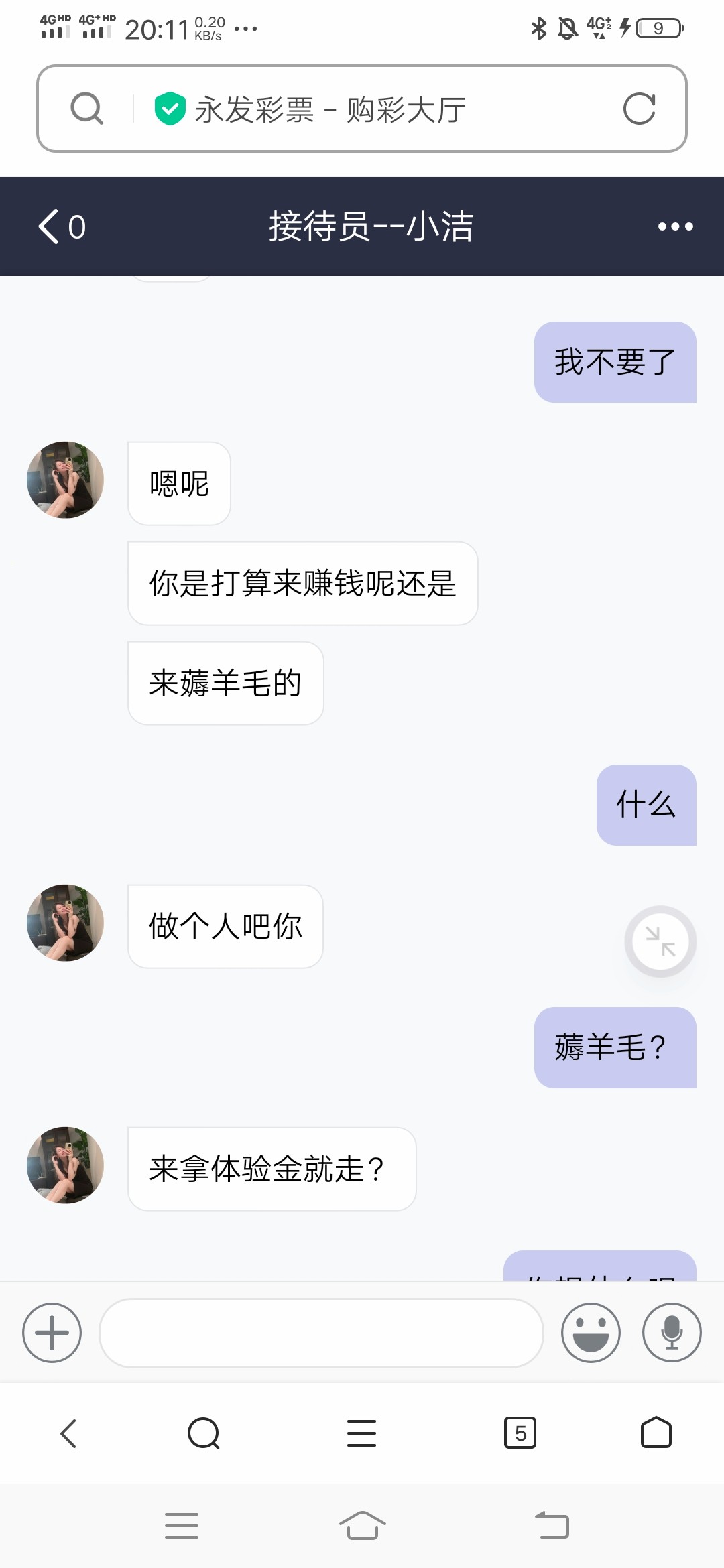The image size is (724, 1568).
Task: Tap the floating minimize window button
Action: click(660, 941)
